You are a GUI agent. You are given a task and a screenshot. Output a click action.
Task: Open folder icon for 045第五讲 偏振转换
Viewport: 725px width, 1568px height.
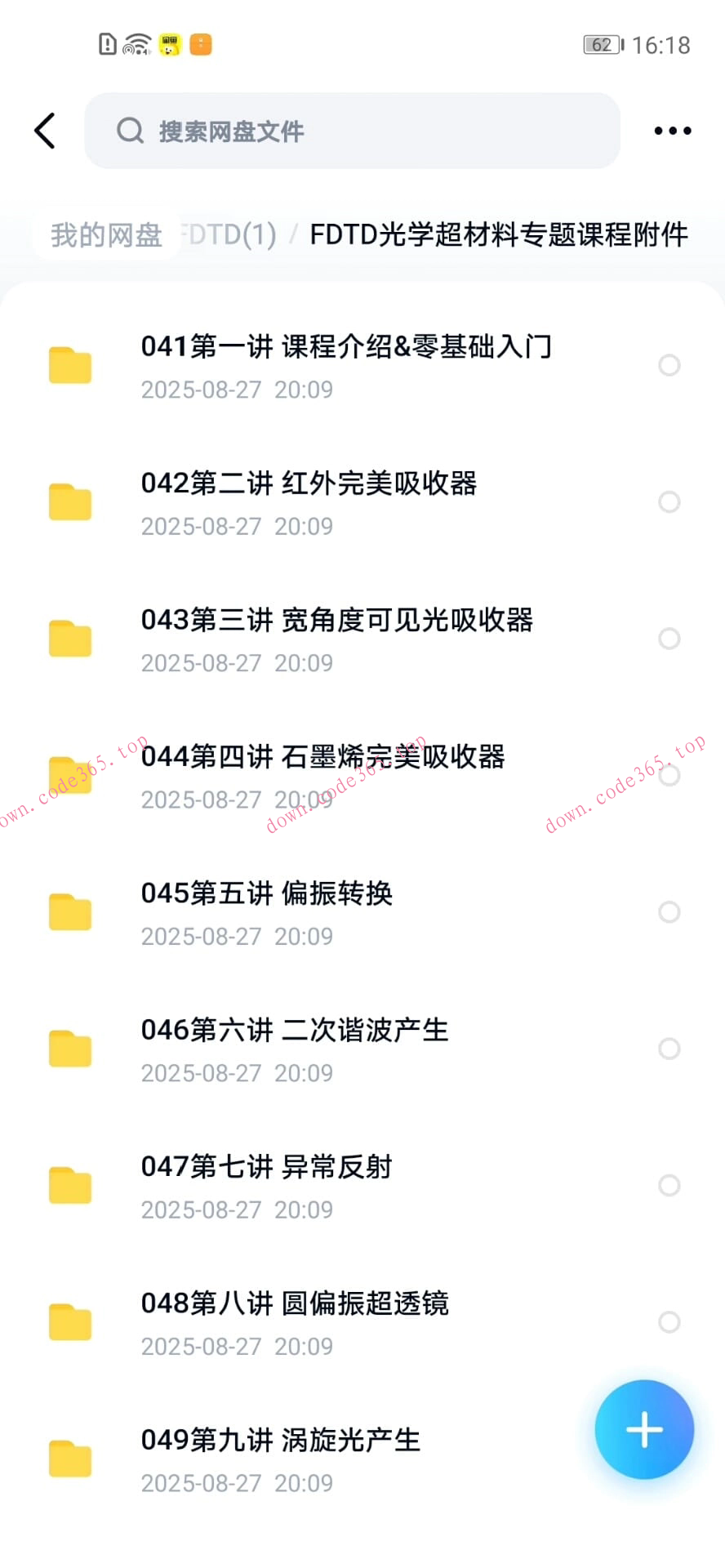70,912
